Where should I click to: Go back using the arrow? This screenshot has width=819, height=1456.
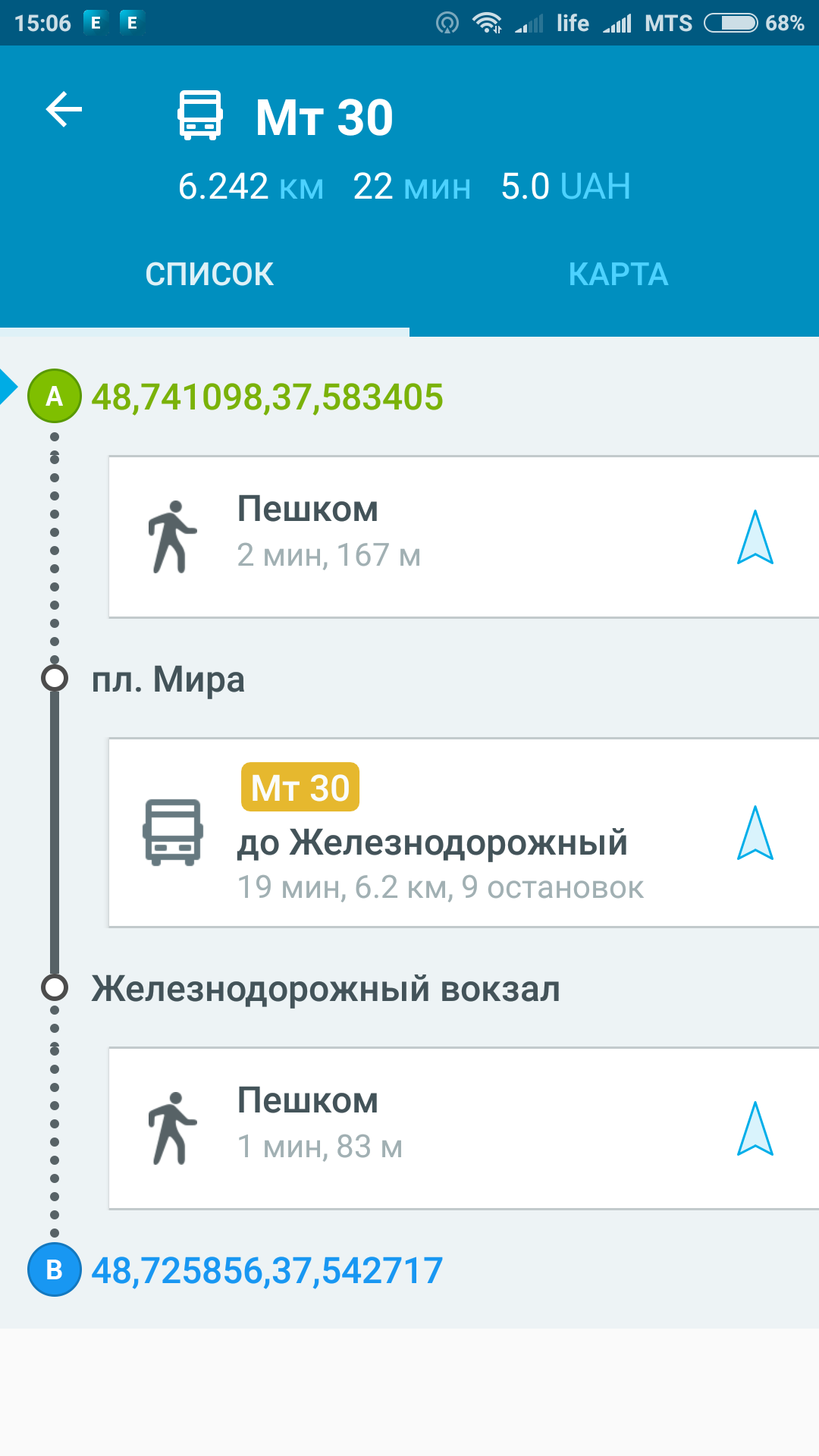tap(64, 110)
